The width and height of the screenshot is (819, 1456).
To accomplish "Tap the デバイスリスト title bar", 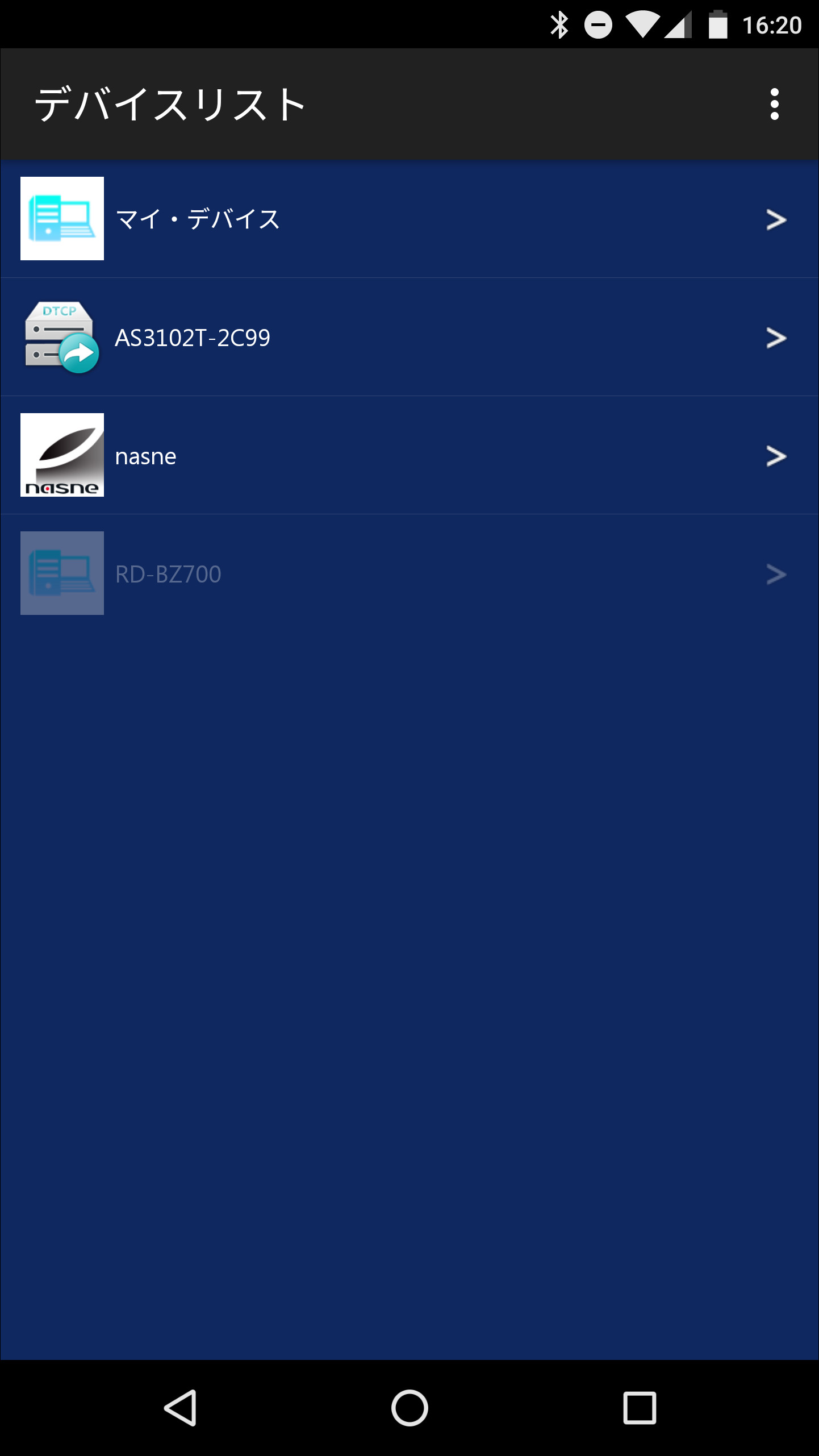I will coord(170,103).
